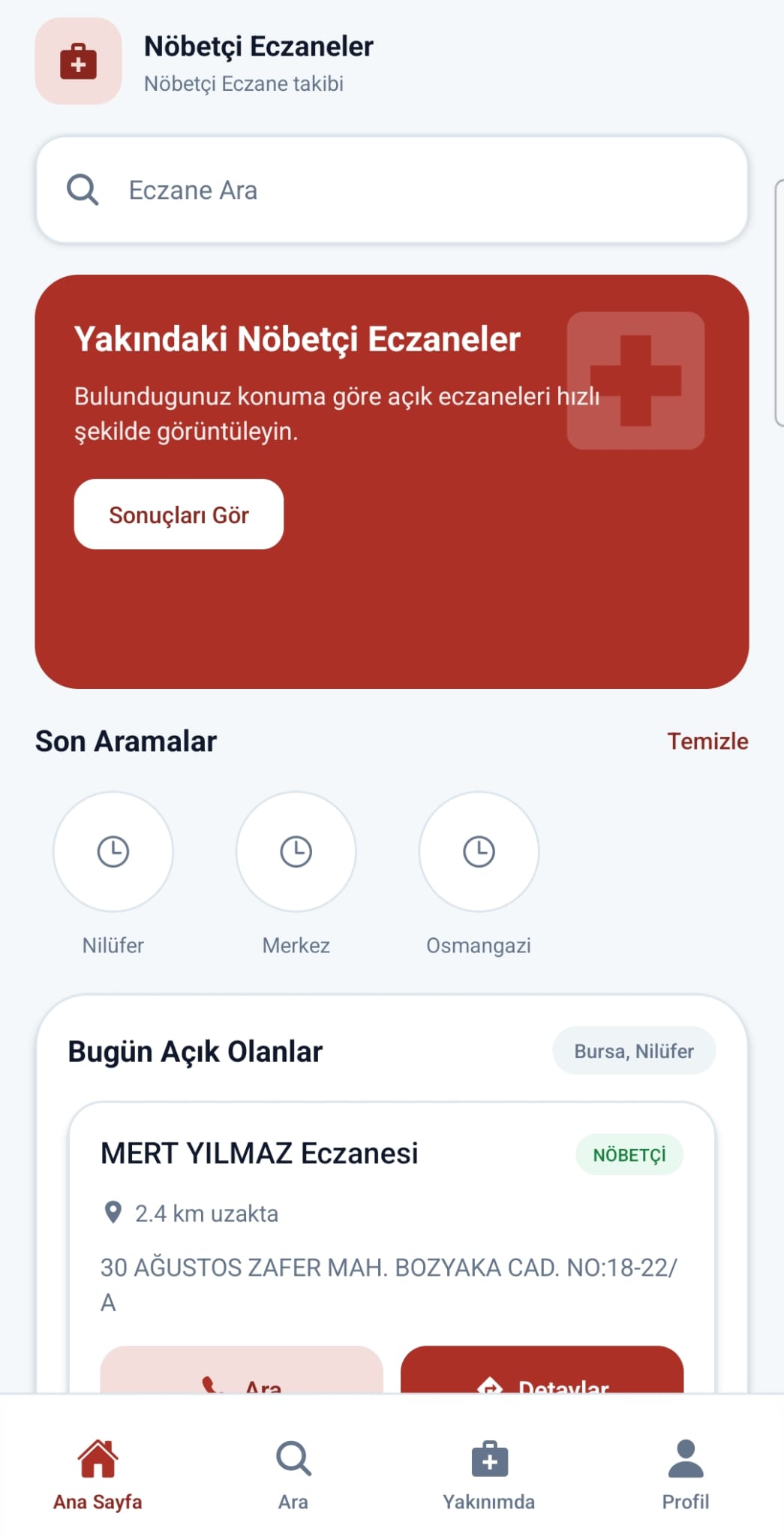Viewport: 784px width, 1537px height.
Task: Tap the directions icon on the Detaylar button
Action: point(491,1383)
